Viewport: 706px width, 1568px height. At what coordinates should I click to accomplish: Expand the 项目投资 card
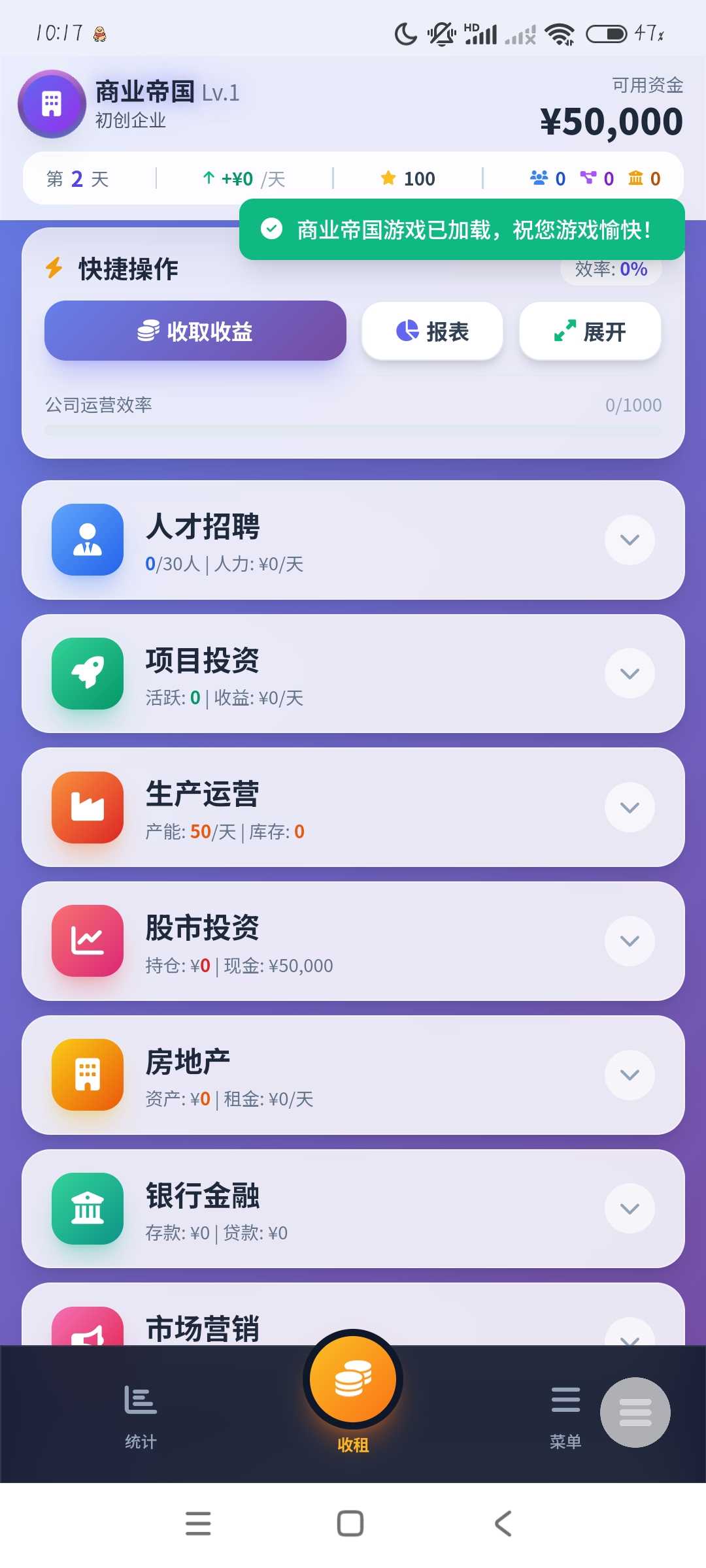point(629,674)
